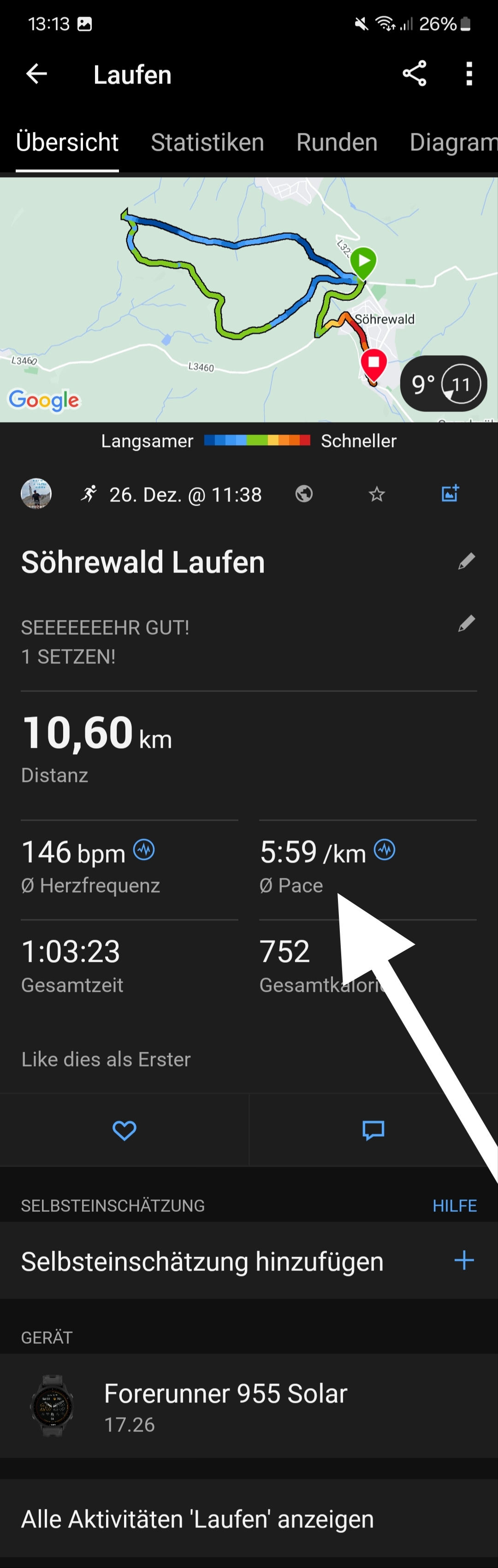
Task: Open the 9° weather widget
Action: 443,384
